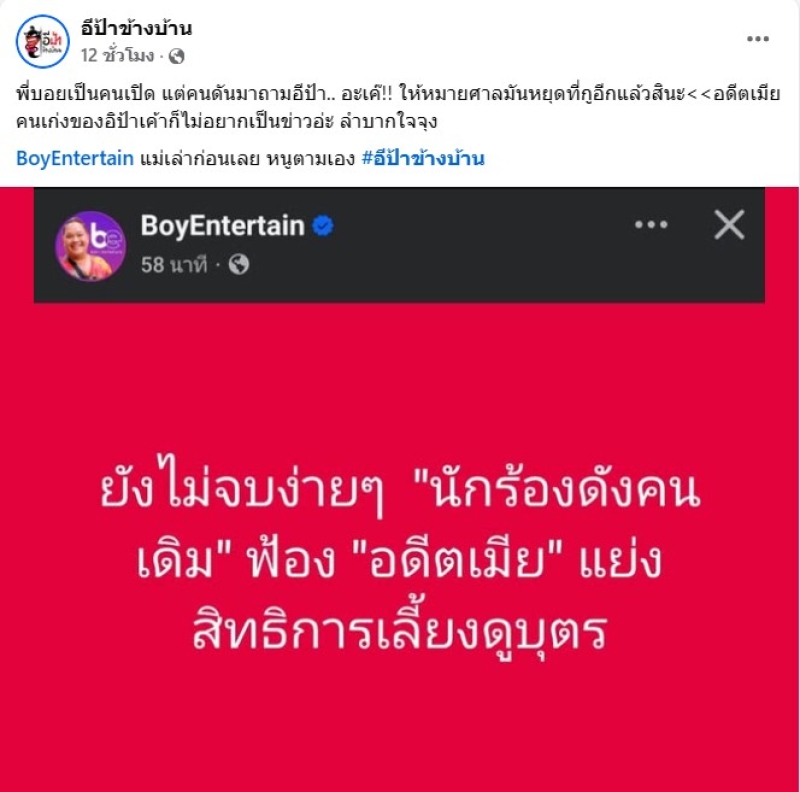Screen dimensions: 800x792
Task: Open the อีป้าข้างบ้าน page name link
Action: click(x=137, y=28)
